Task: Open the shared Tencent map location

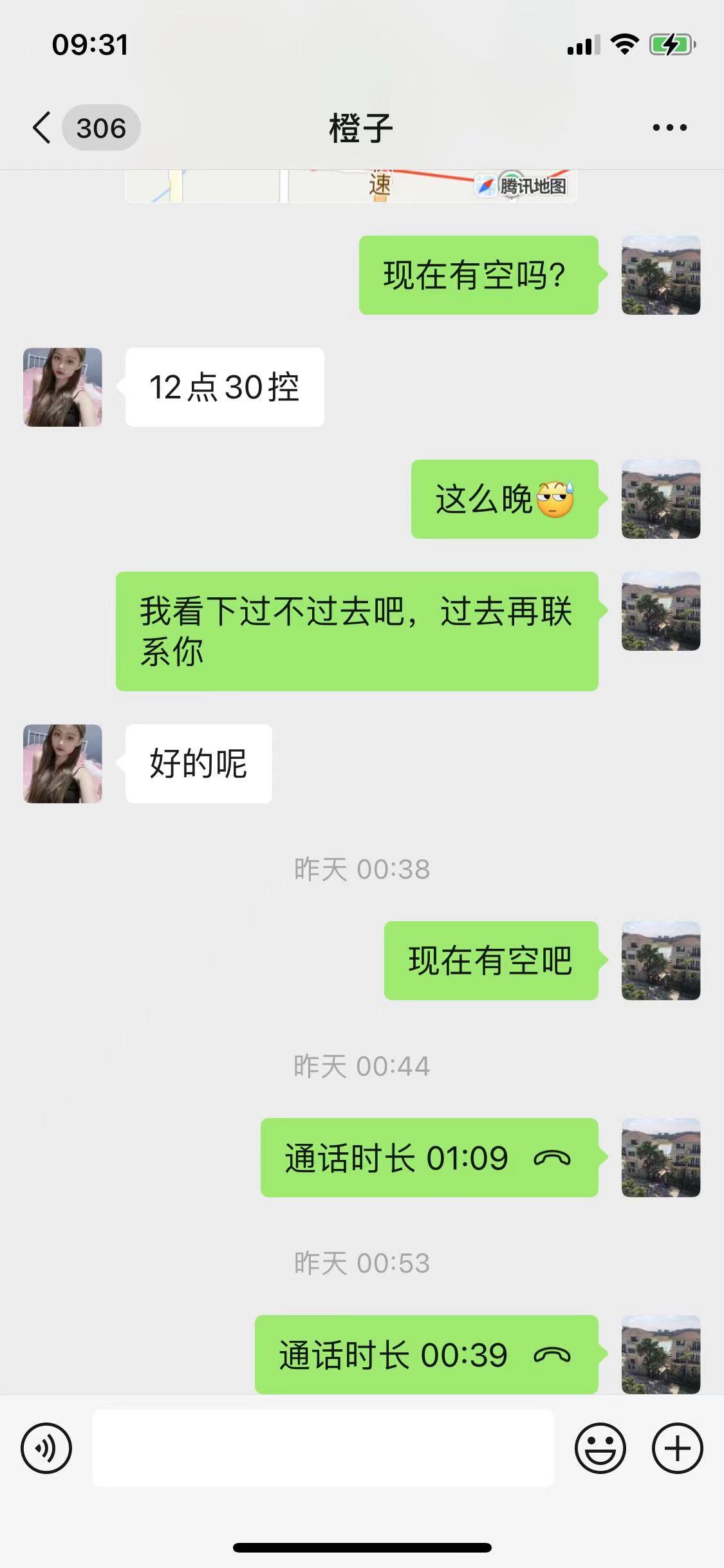Action: point(351,186)
